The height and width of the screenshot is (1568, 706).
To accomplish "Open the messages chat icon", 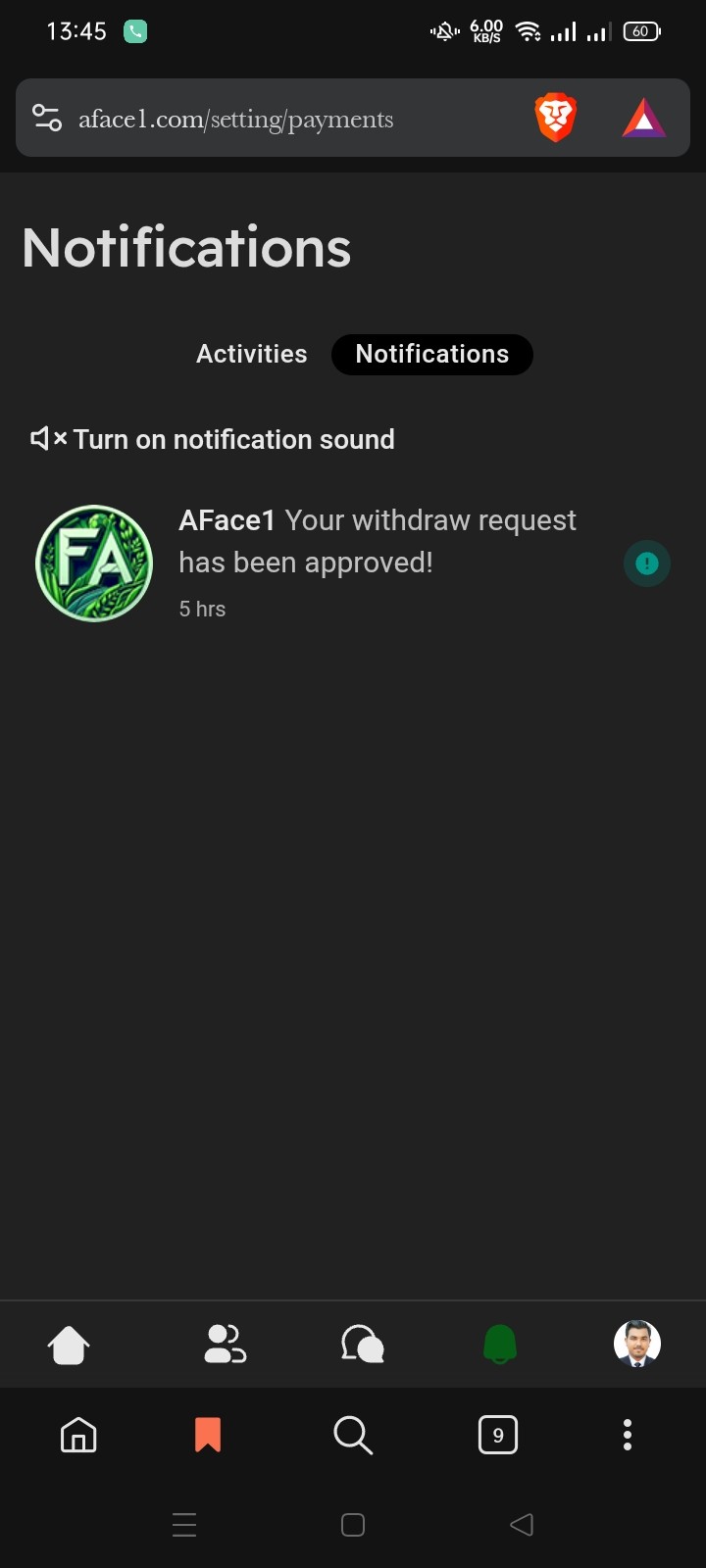I will pyautogui.click(x=362, y=1345).
